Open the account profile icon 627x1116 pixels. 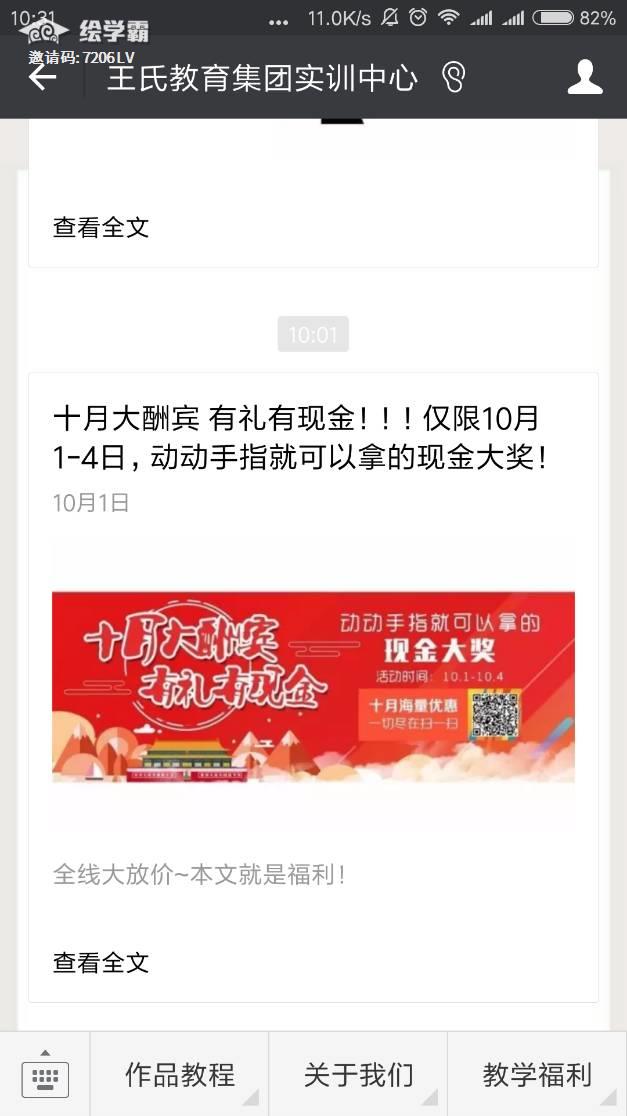click(x=585, y=78)
